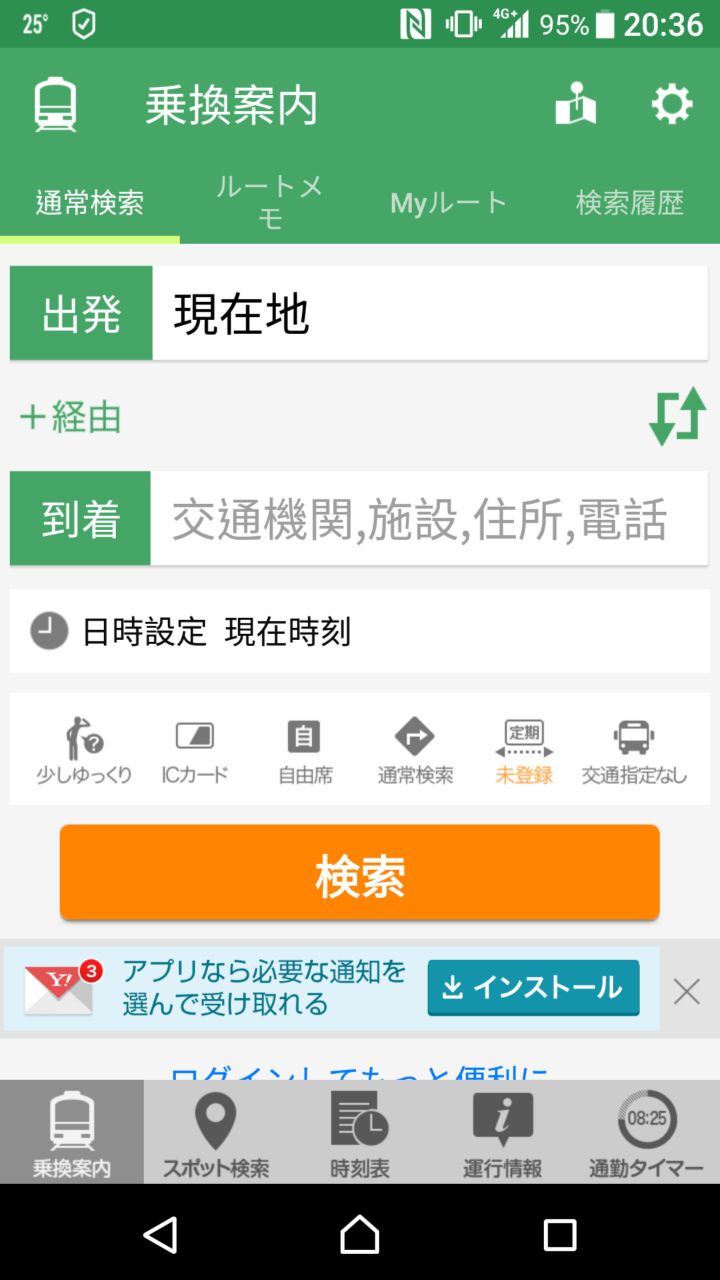
Task: Switch to the ルートメモ tab
Action: (270, 202)
